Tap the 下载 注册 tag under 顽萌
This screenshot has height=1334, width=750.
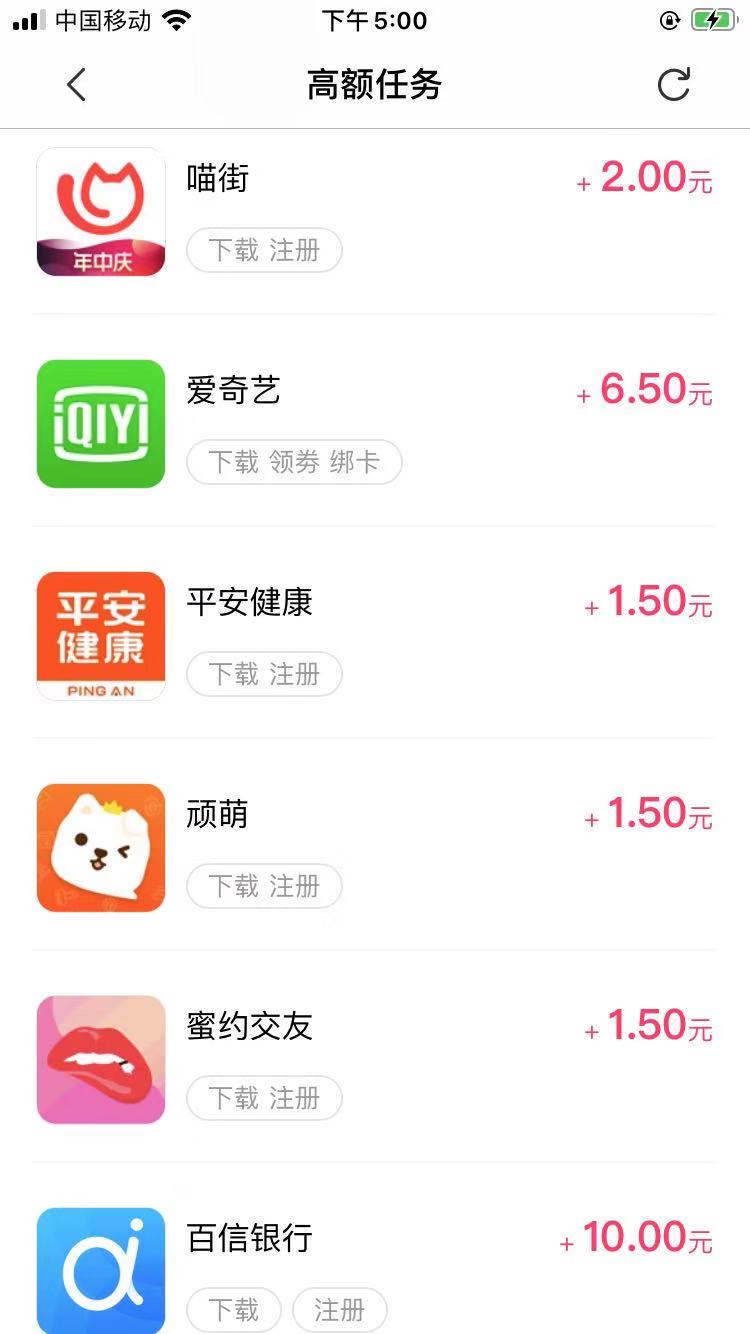(264, 886)
